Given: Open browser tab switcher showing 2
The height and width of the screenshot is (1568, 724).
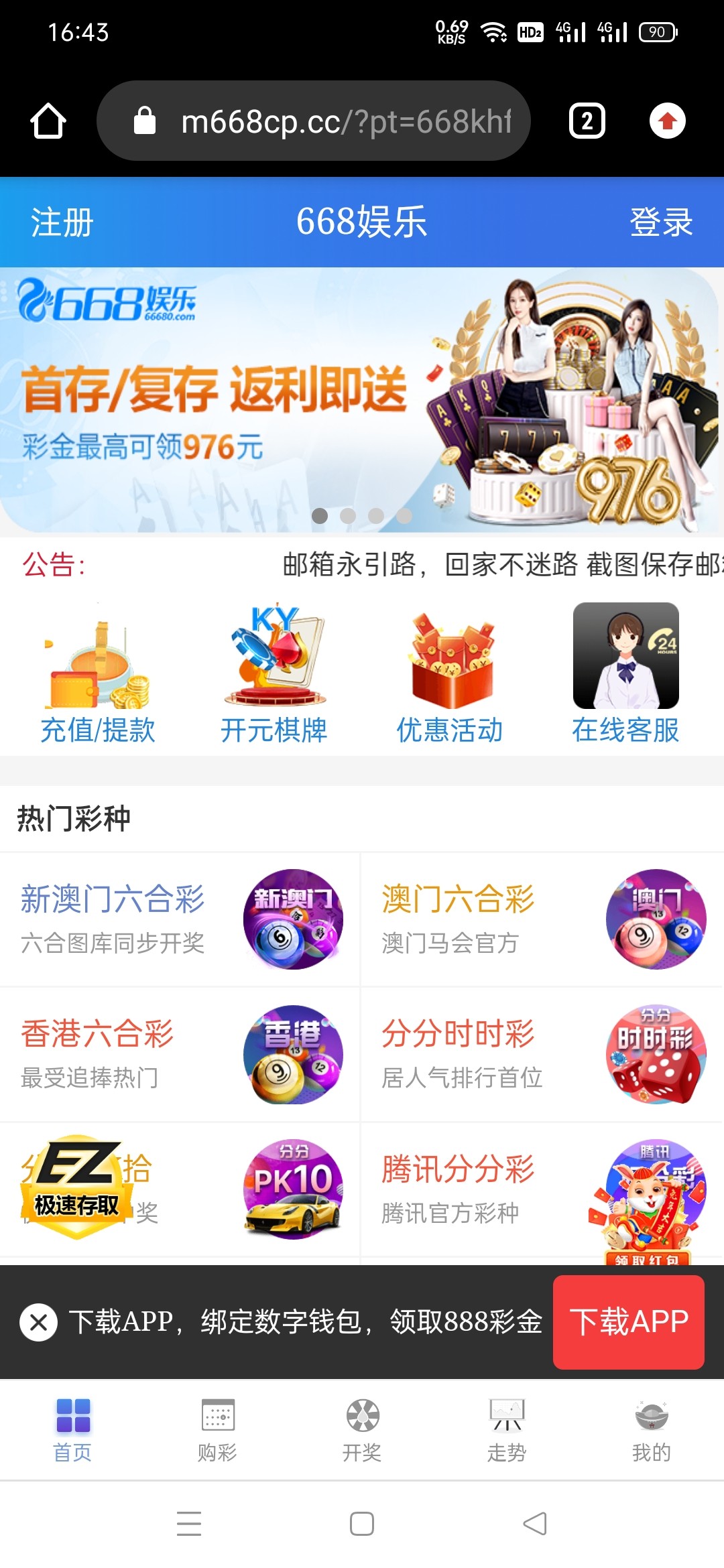Looking at the screenshot, I should tap(586, 121).
